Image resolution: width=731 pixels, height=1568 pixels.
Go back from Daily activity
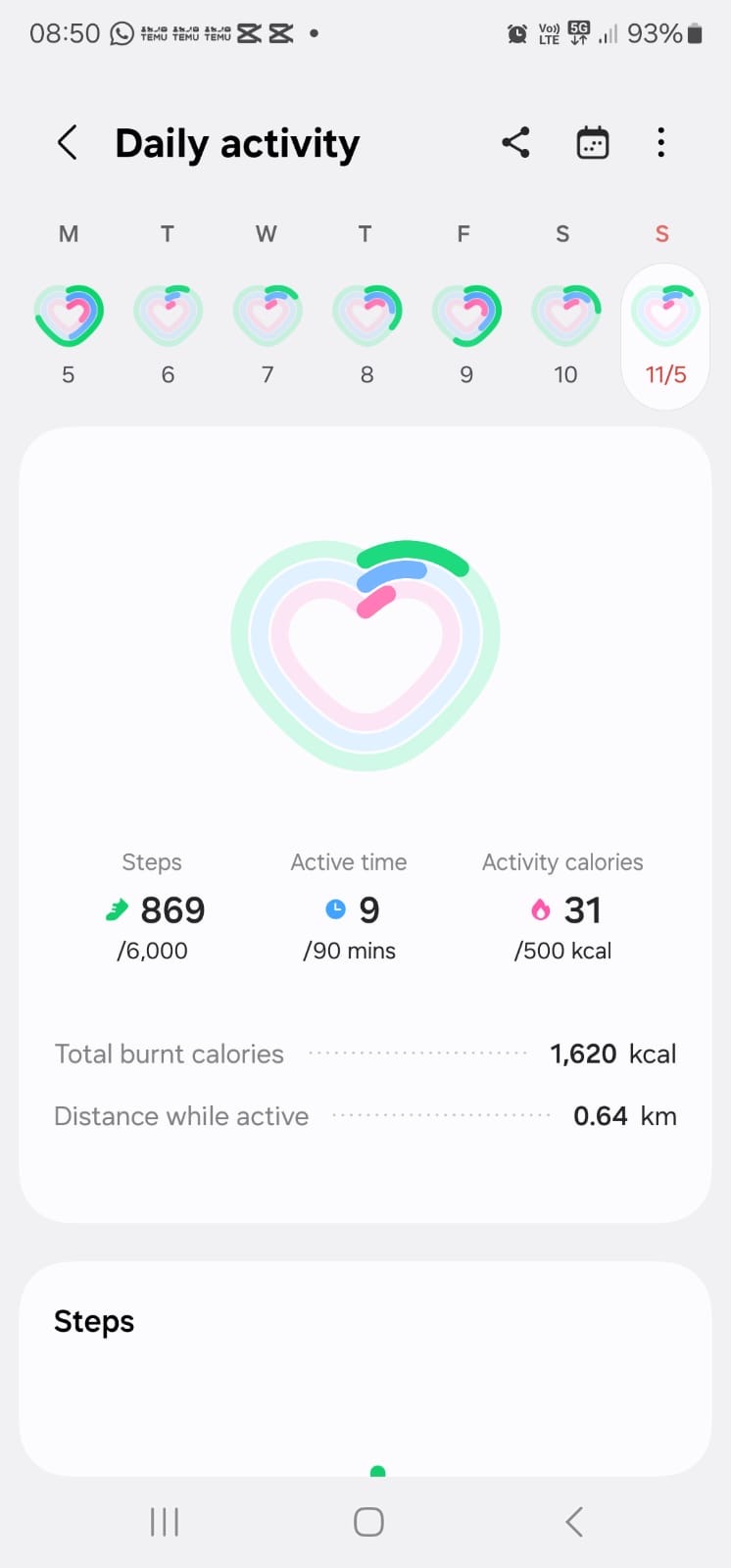67,143
